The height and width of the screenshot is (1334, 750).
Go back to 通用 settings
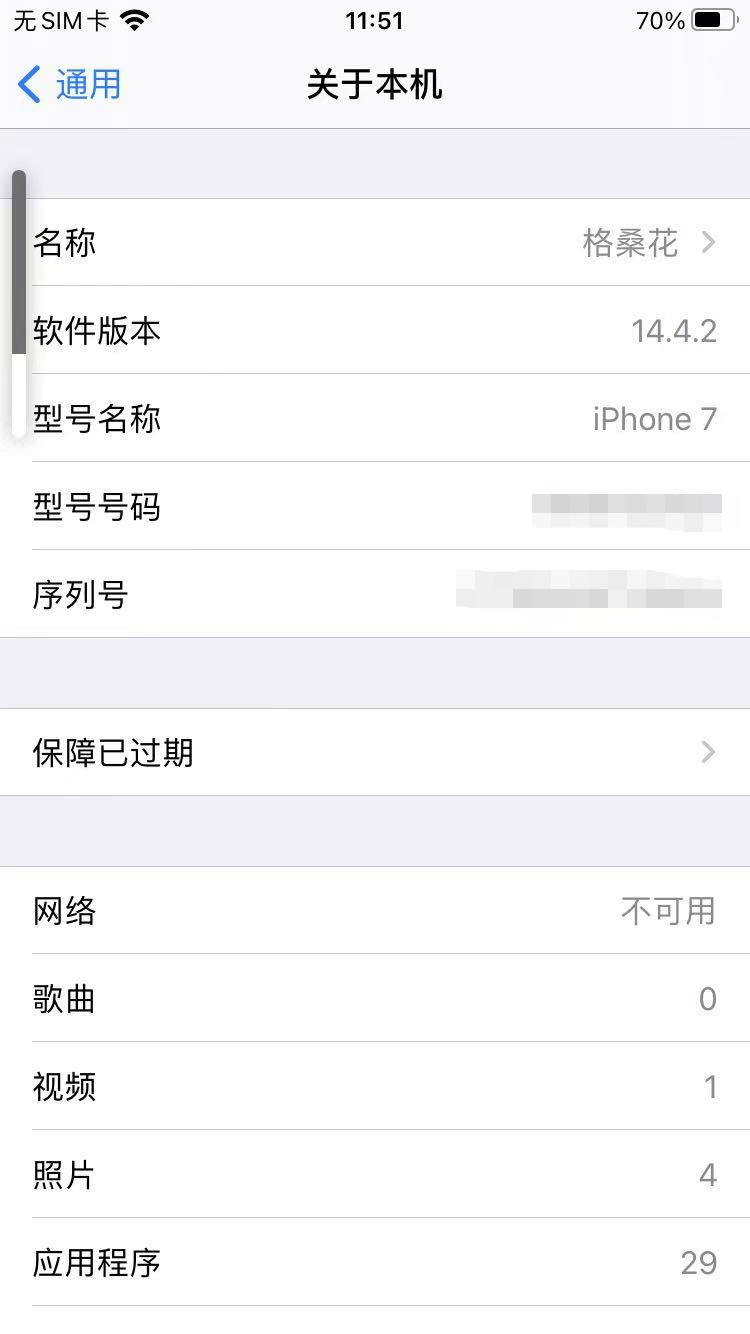coord(70,85)
